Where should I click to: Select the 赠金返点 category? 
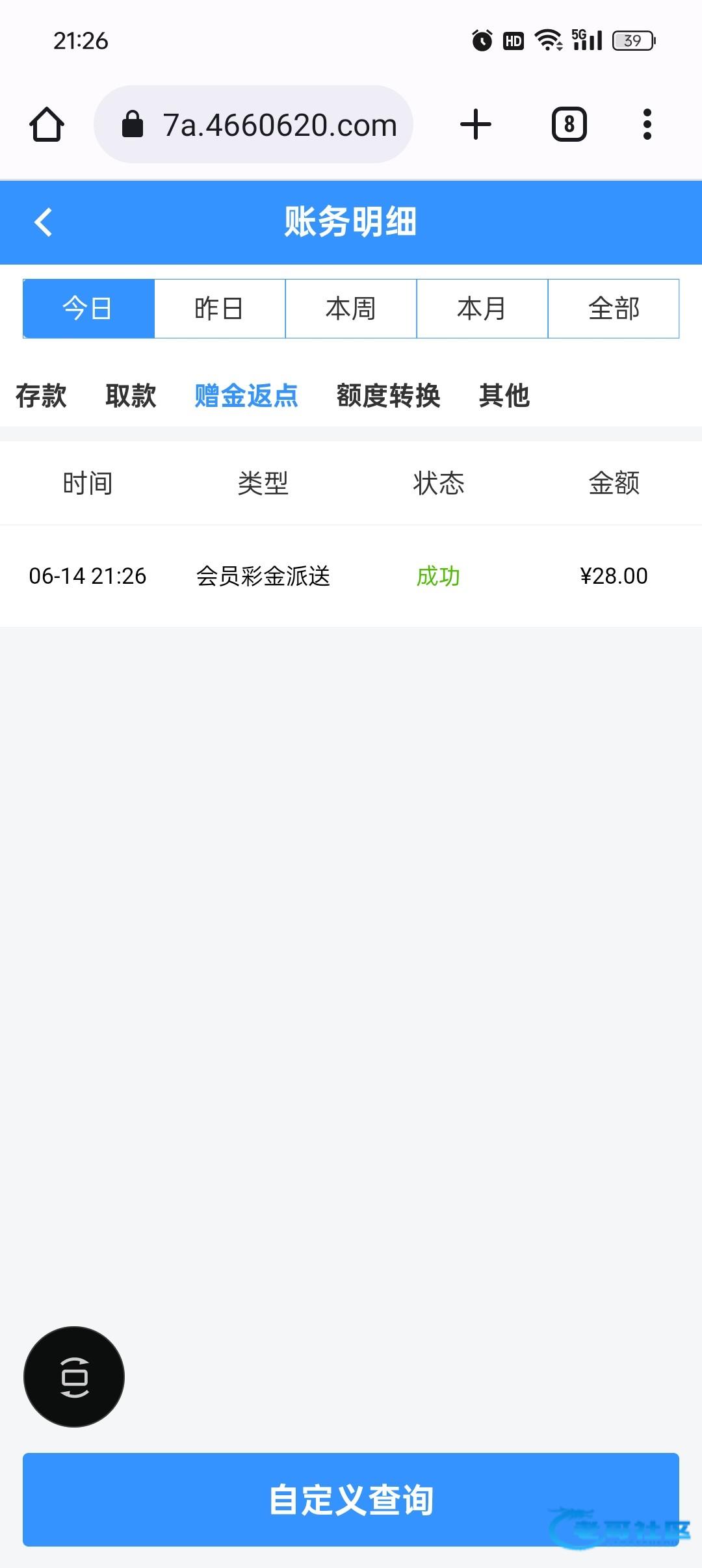tap(246, 395)
